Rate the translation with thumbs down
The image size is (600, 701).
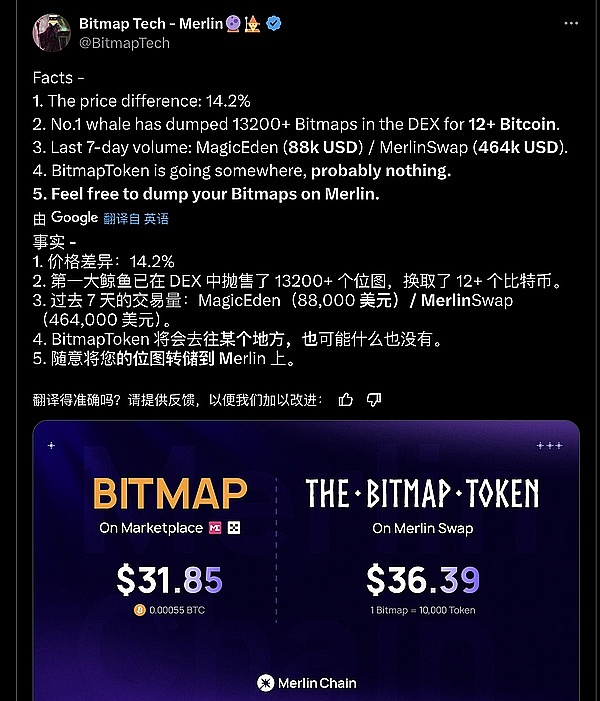[374, 399]
